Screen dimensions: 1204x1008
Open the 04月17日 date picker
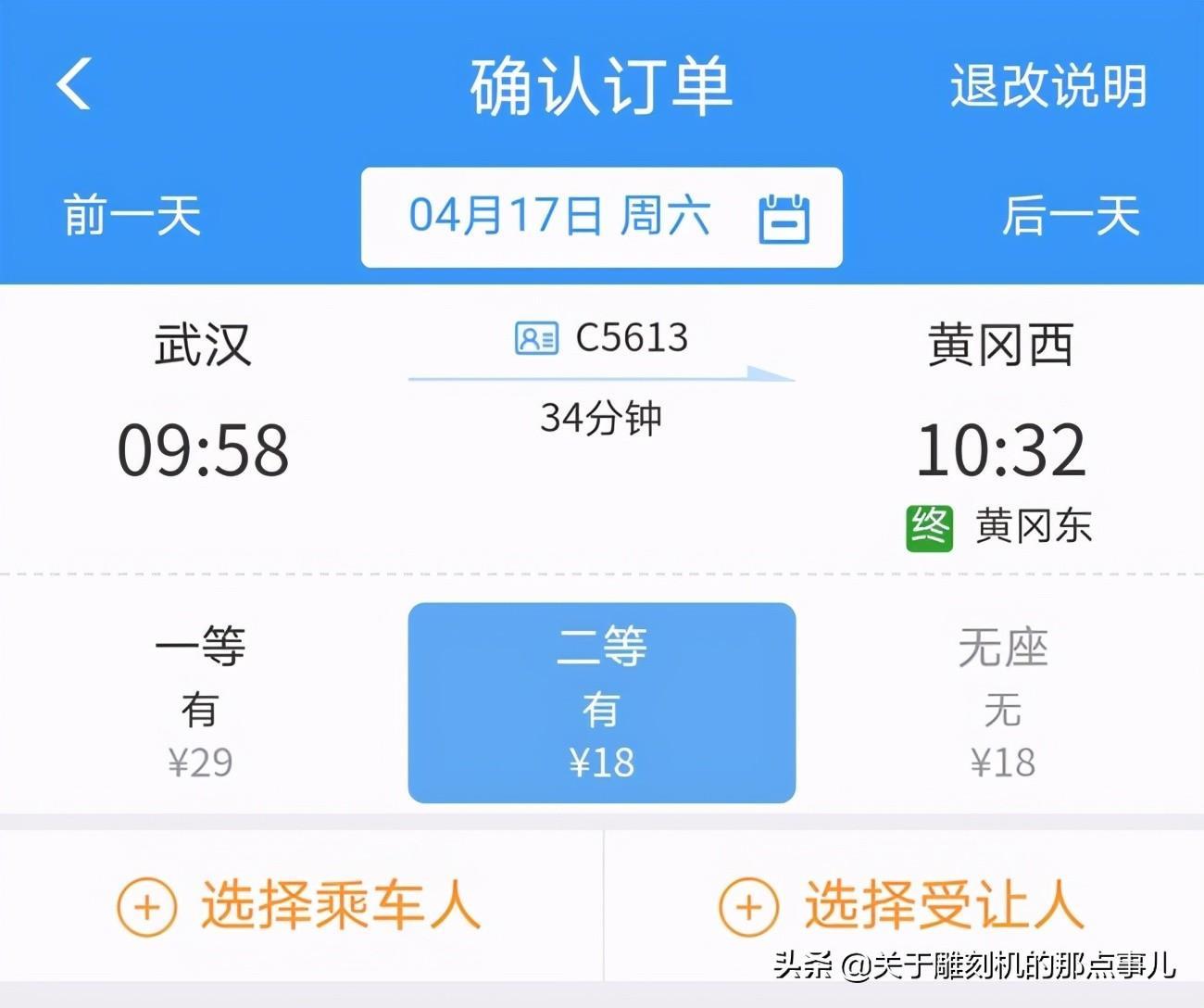601,218
